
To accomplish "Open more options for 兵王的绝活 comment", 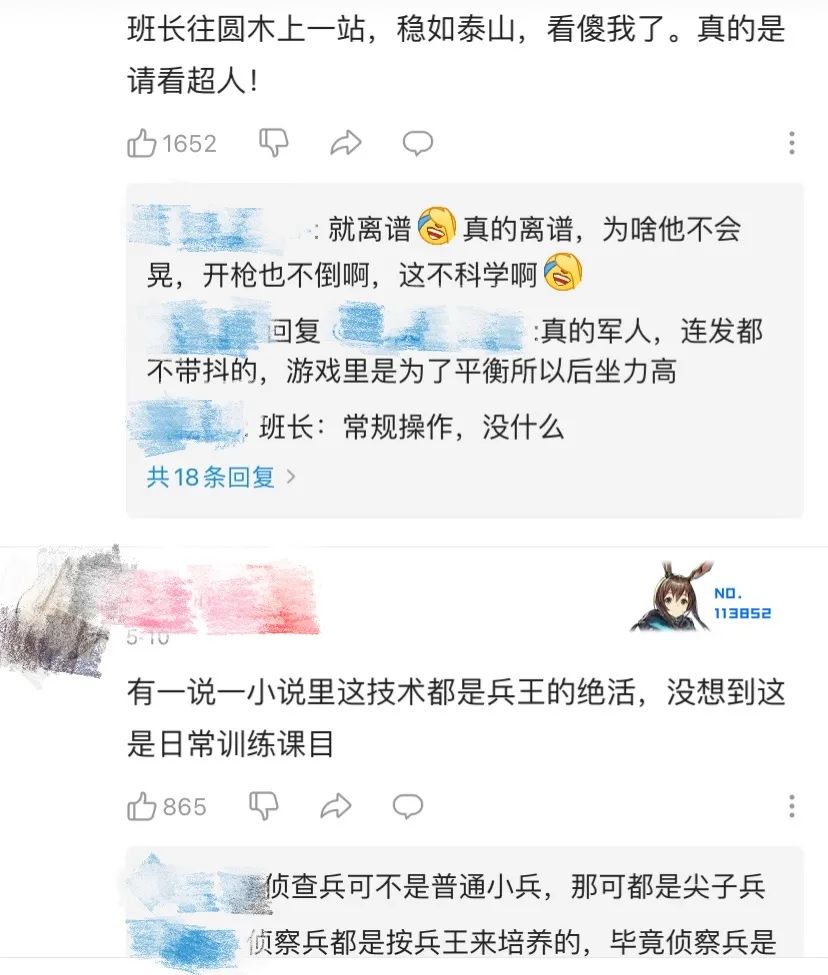I will [x=792, y=806].
